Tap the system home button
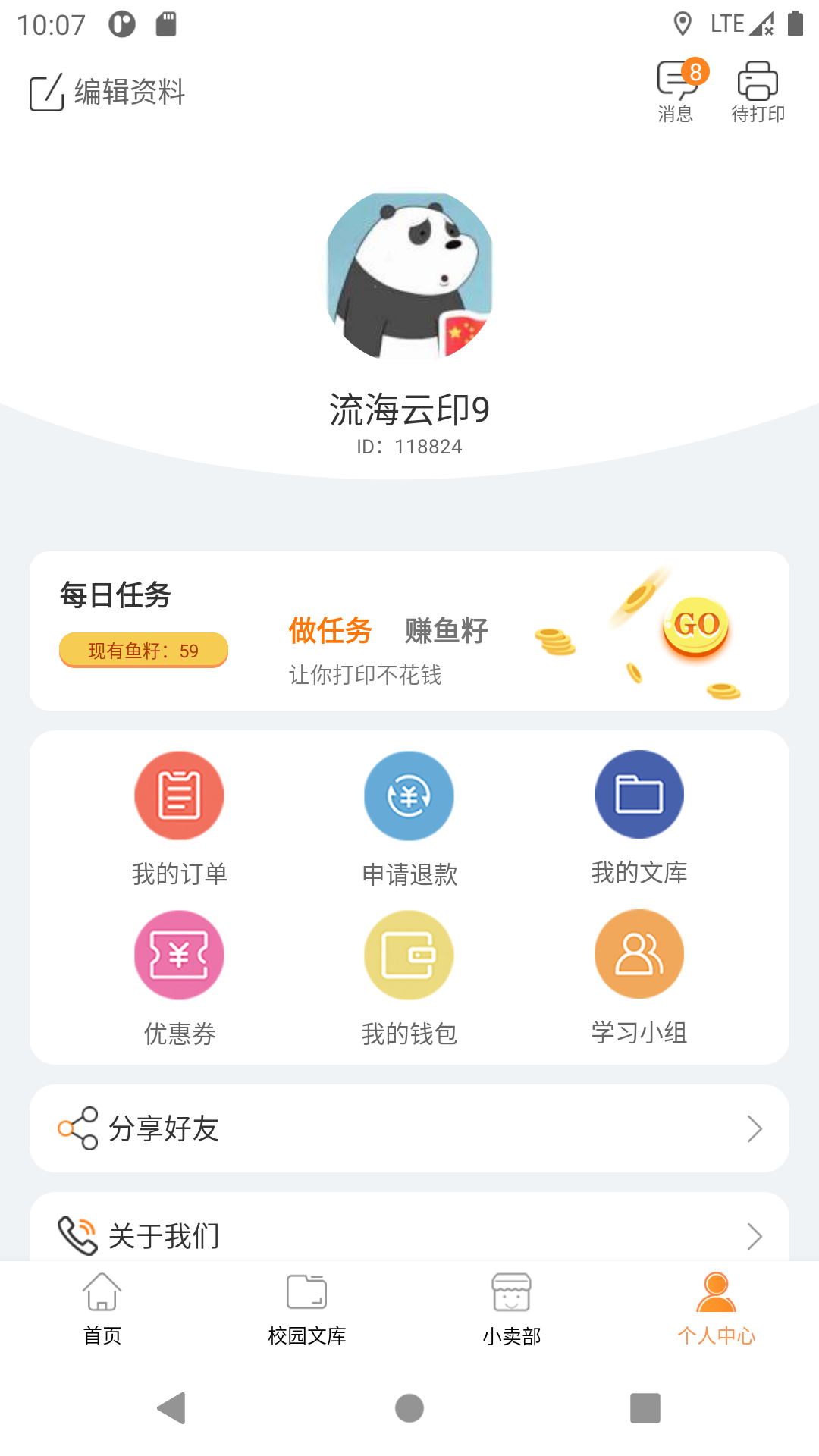The height and width of the screenshot is (1456, 819). coord(409,1408)
